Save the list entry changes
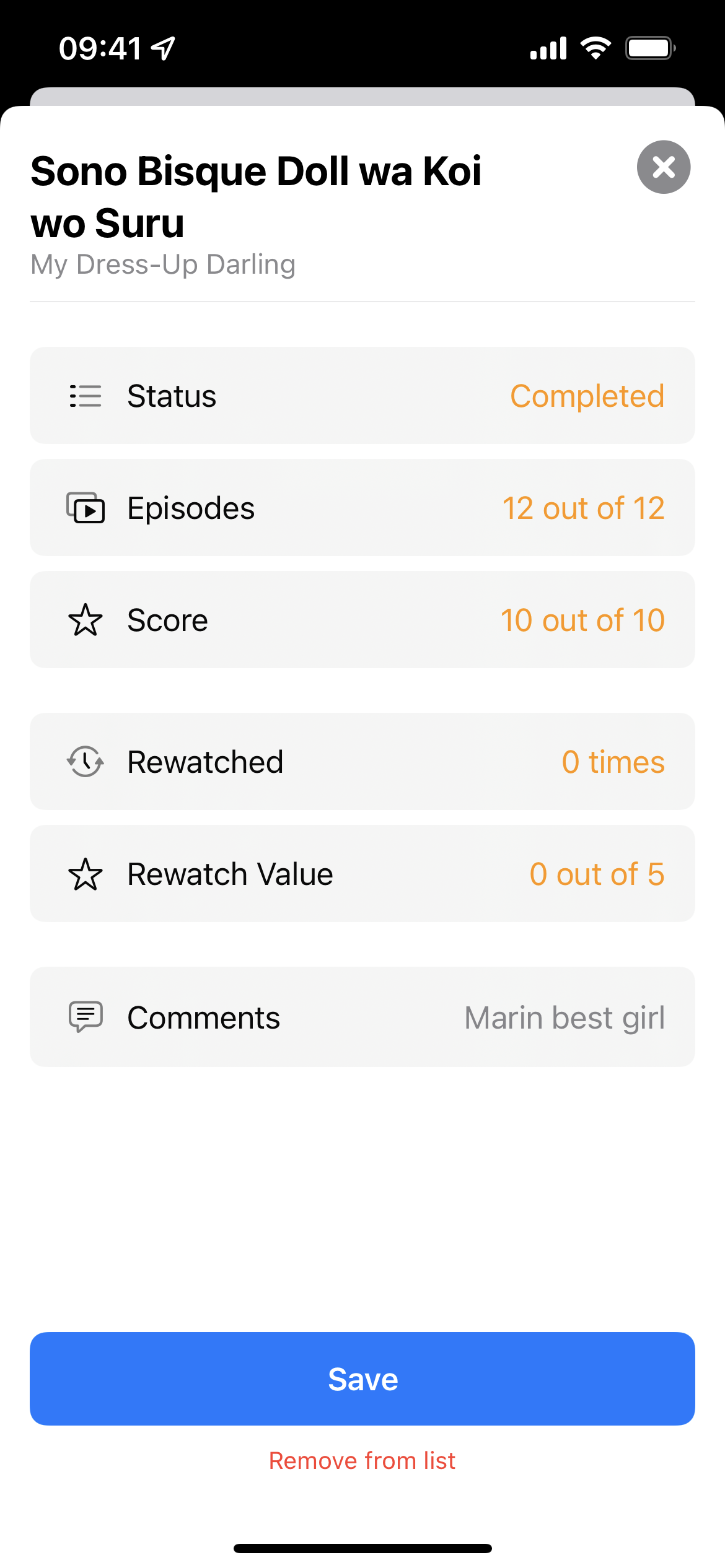 tap(362, 1379)
